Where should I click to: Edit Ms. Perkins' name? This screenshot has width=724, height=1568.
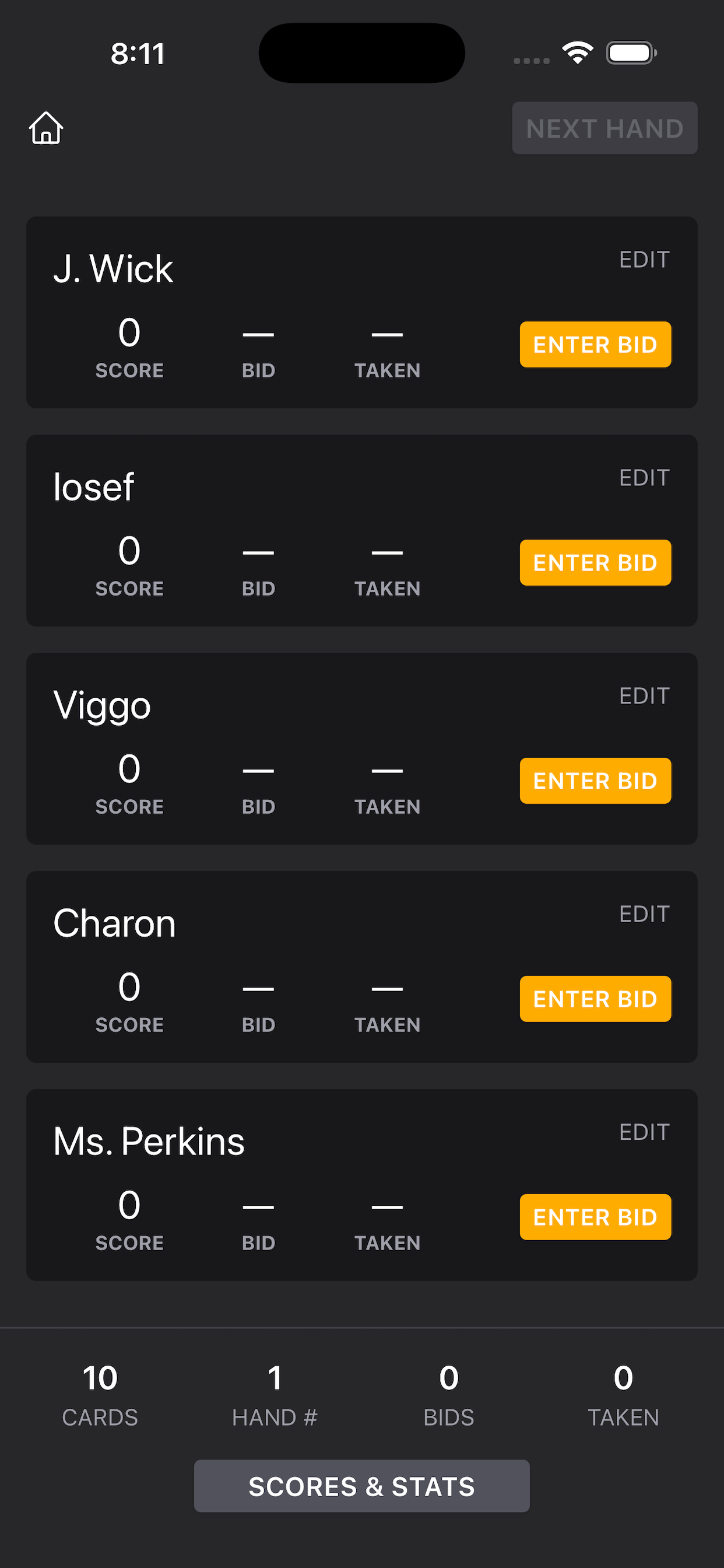(x=644, y=1132)
